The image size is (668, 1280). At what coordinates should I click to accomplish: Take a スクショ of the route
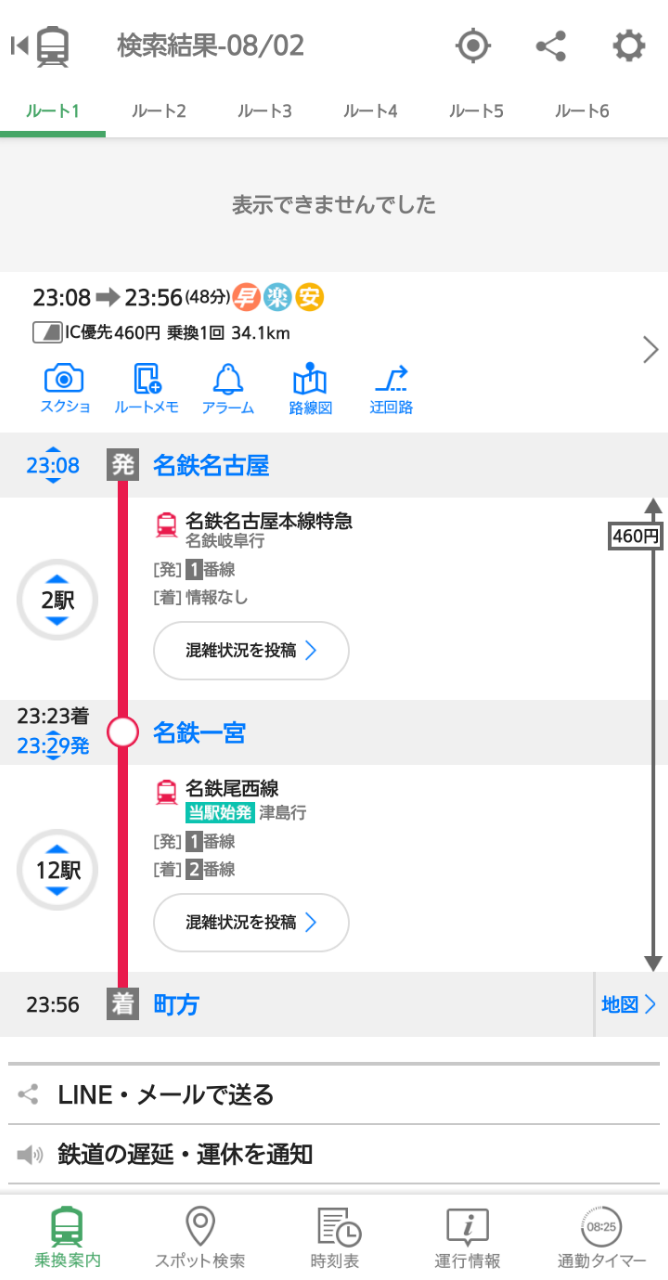[x=65, y=389]
